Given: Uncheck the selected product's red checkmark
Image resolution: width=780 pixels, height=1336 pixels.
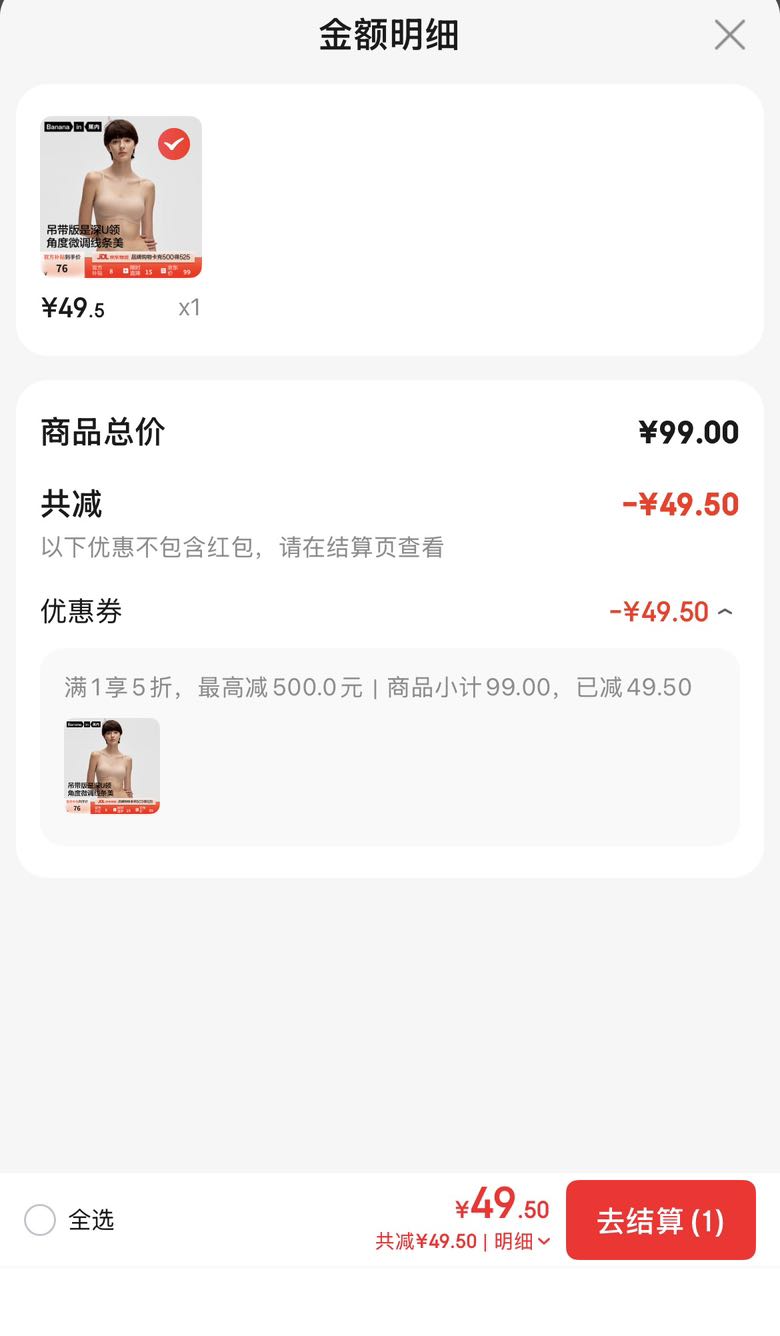Looking at the screenshot, I should [x=174, y=144].
